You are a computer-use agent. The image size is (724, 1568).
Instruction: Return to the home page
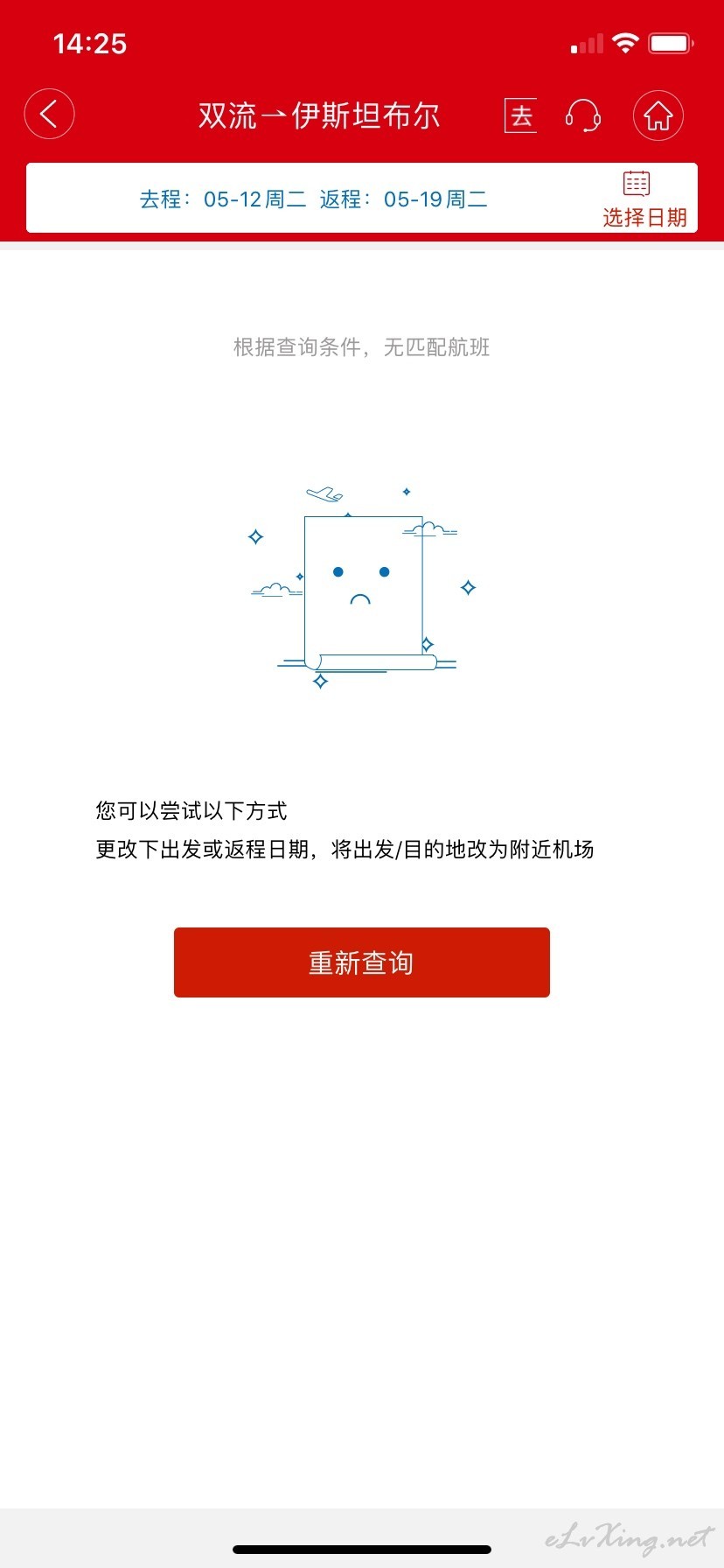[x=658, y=115]
